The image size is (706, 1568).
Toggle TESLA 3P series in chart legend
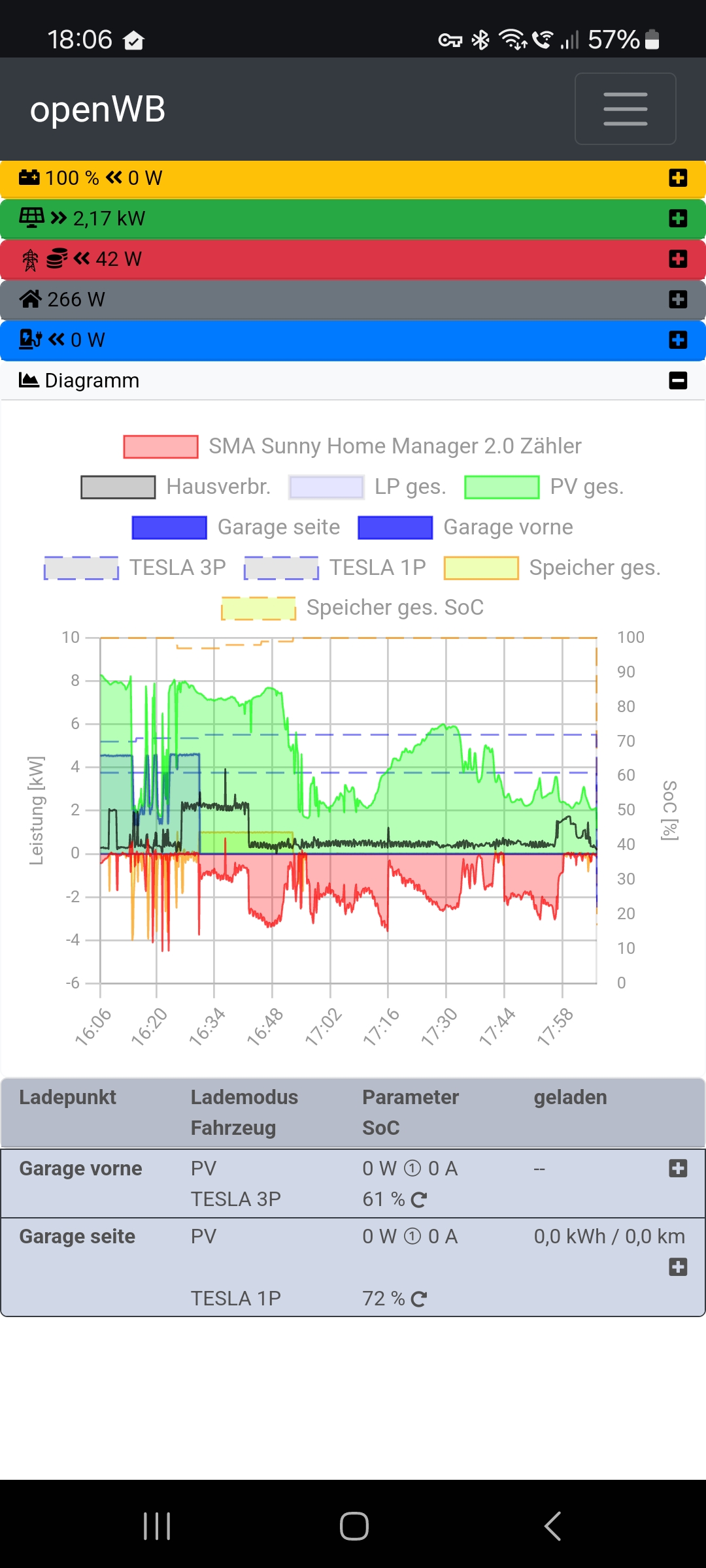pyautogui.click(x=135, y=568)
